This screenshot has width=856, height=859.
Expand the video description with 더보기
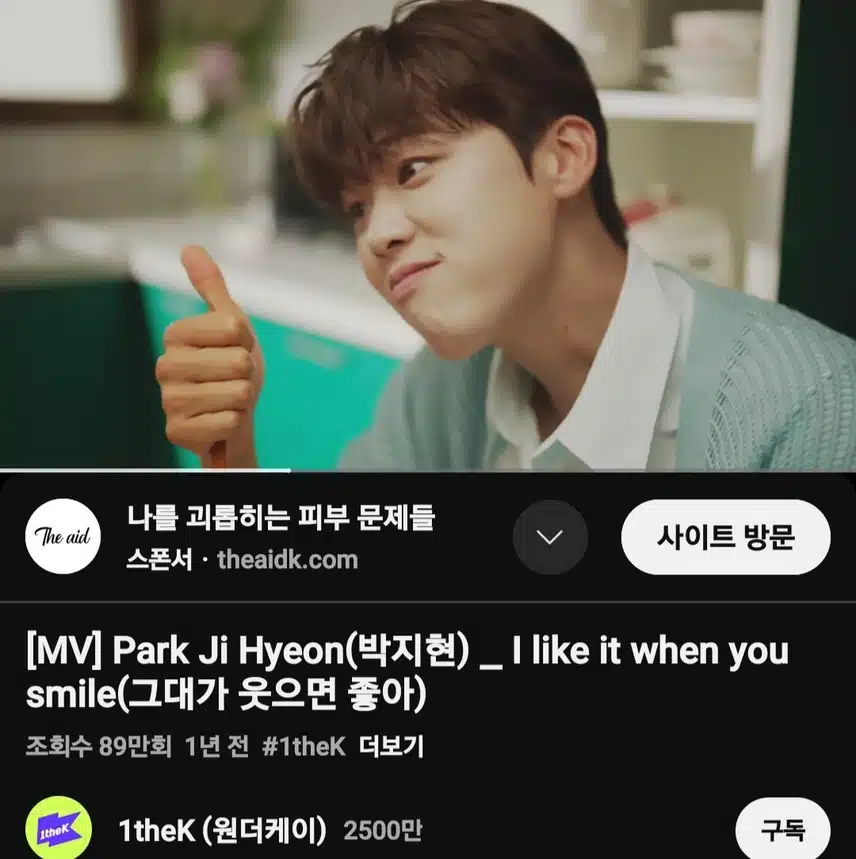(x=391, y=747)
